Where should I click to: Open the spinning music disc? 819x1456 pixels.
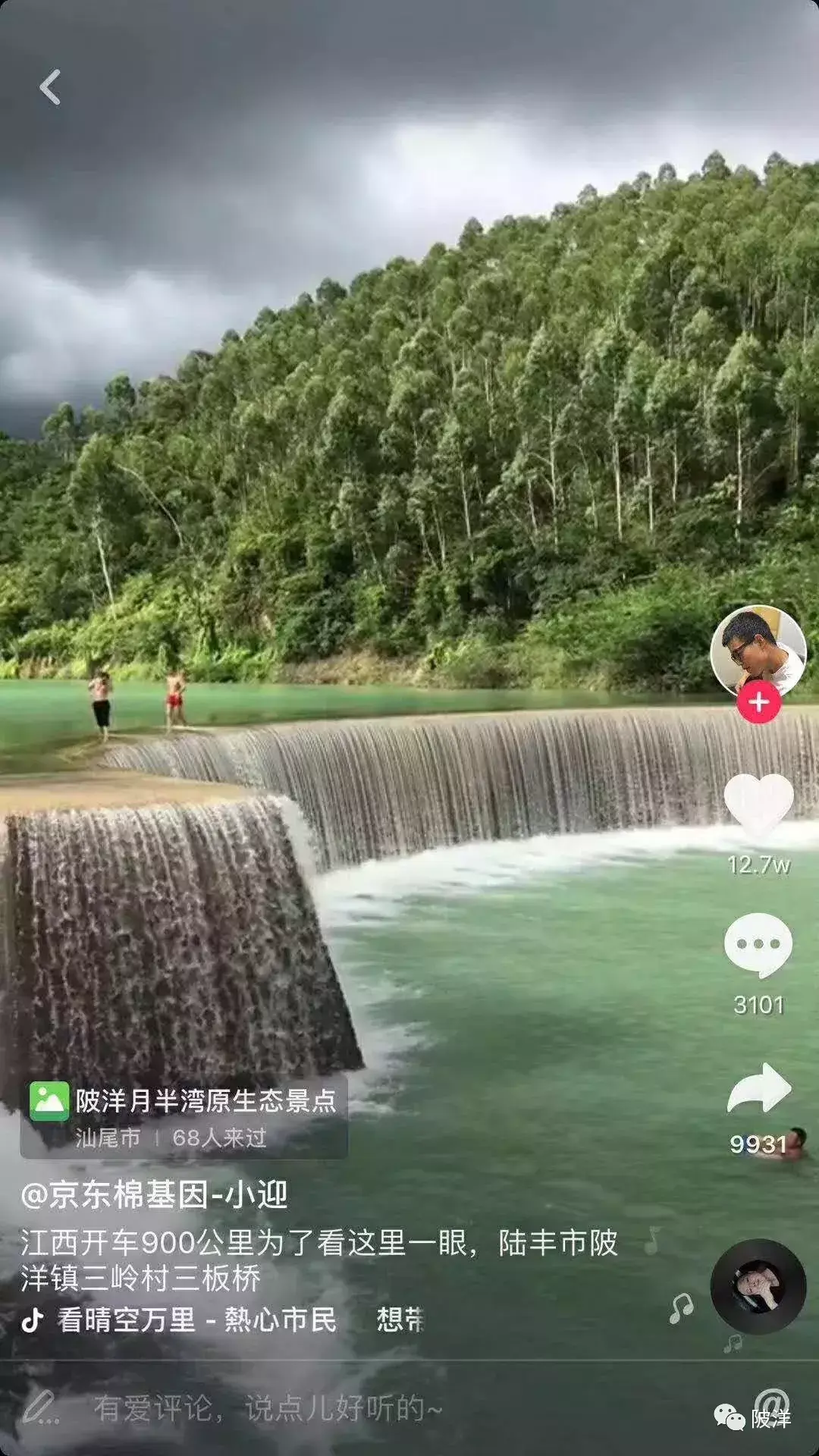[758, 1286]
